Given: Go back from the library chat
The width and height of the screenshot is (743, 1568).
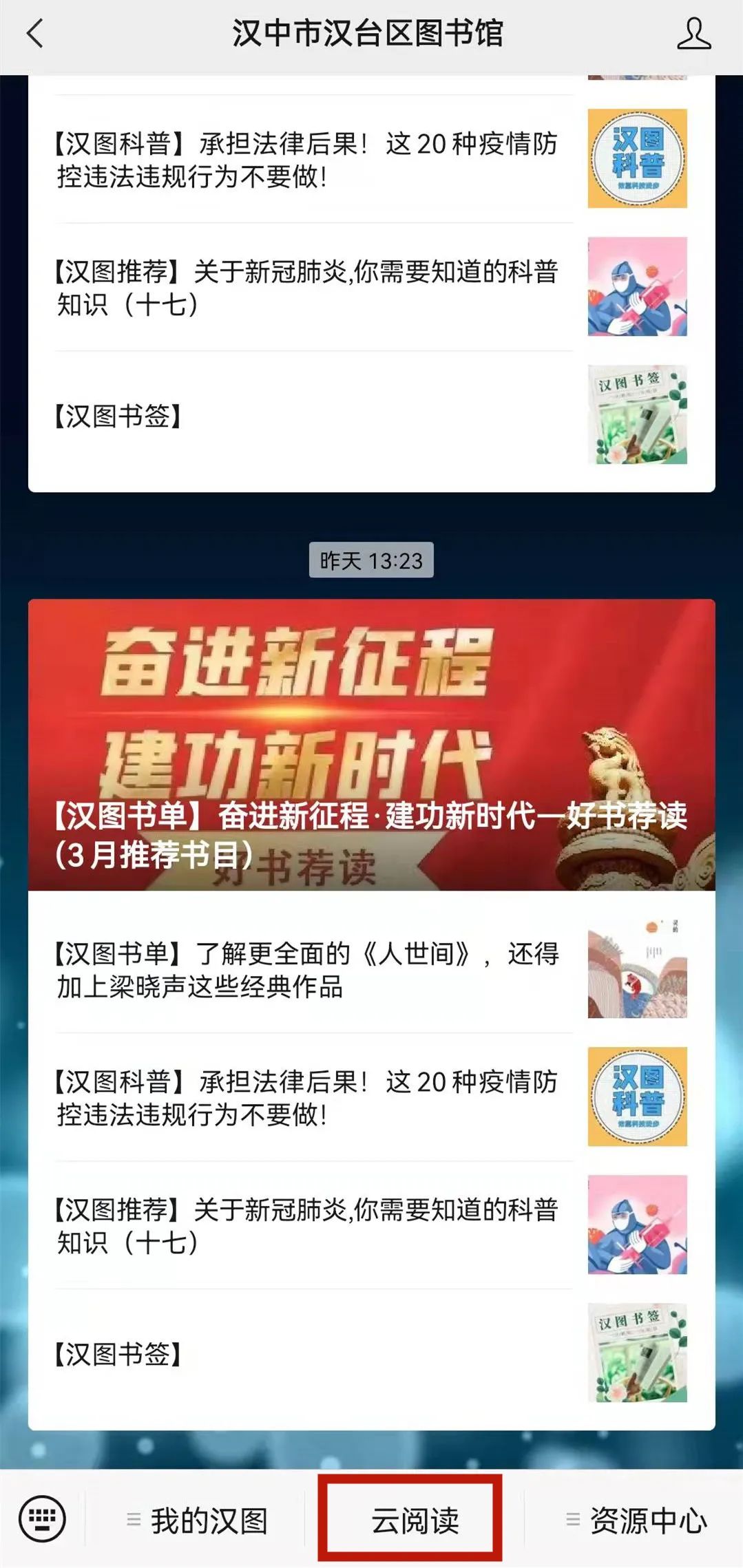Looking at the screenshot, I should pos(34,33).
